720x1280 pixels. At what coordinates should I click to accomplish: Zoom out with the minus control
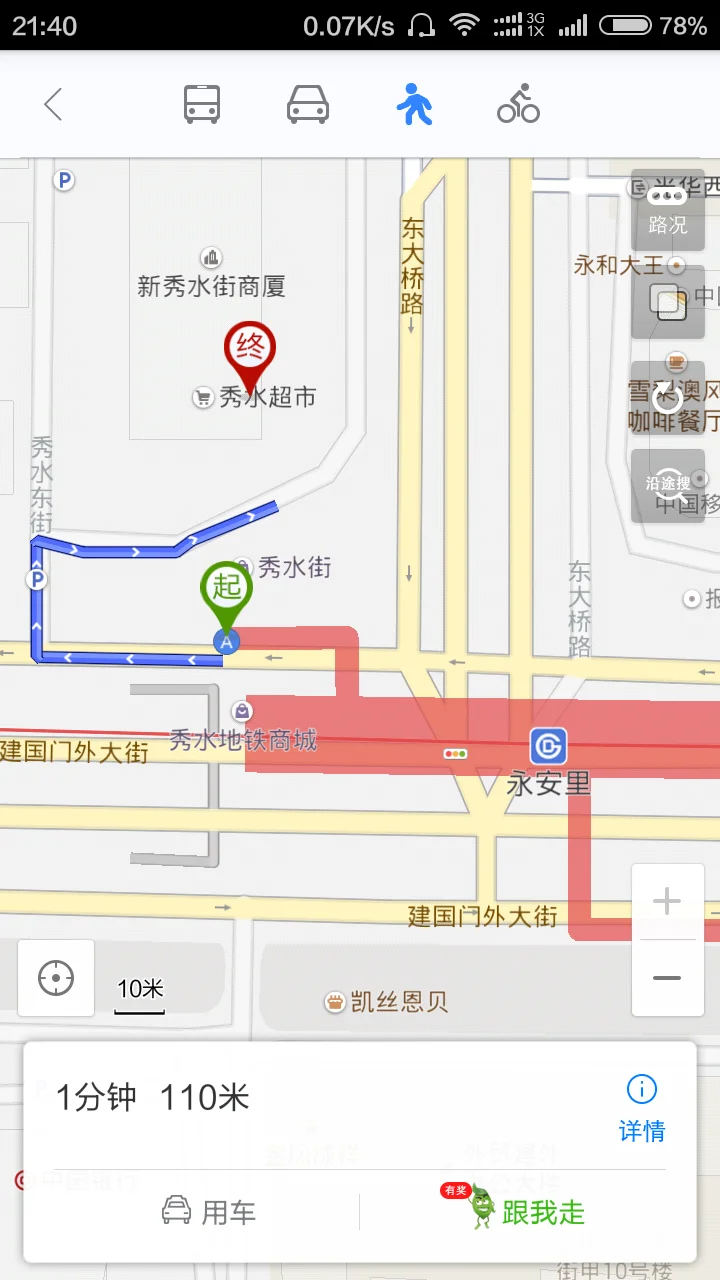(666, 978)
